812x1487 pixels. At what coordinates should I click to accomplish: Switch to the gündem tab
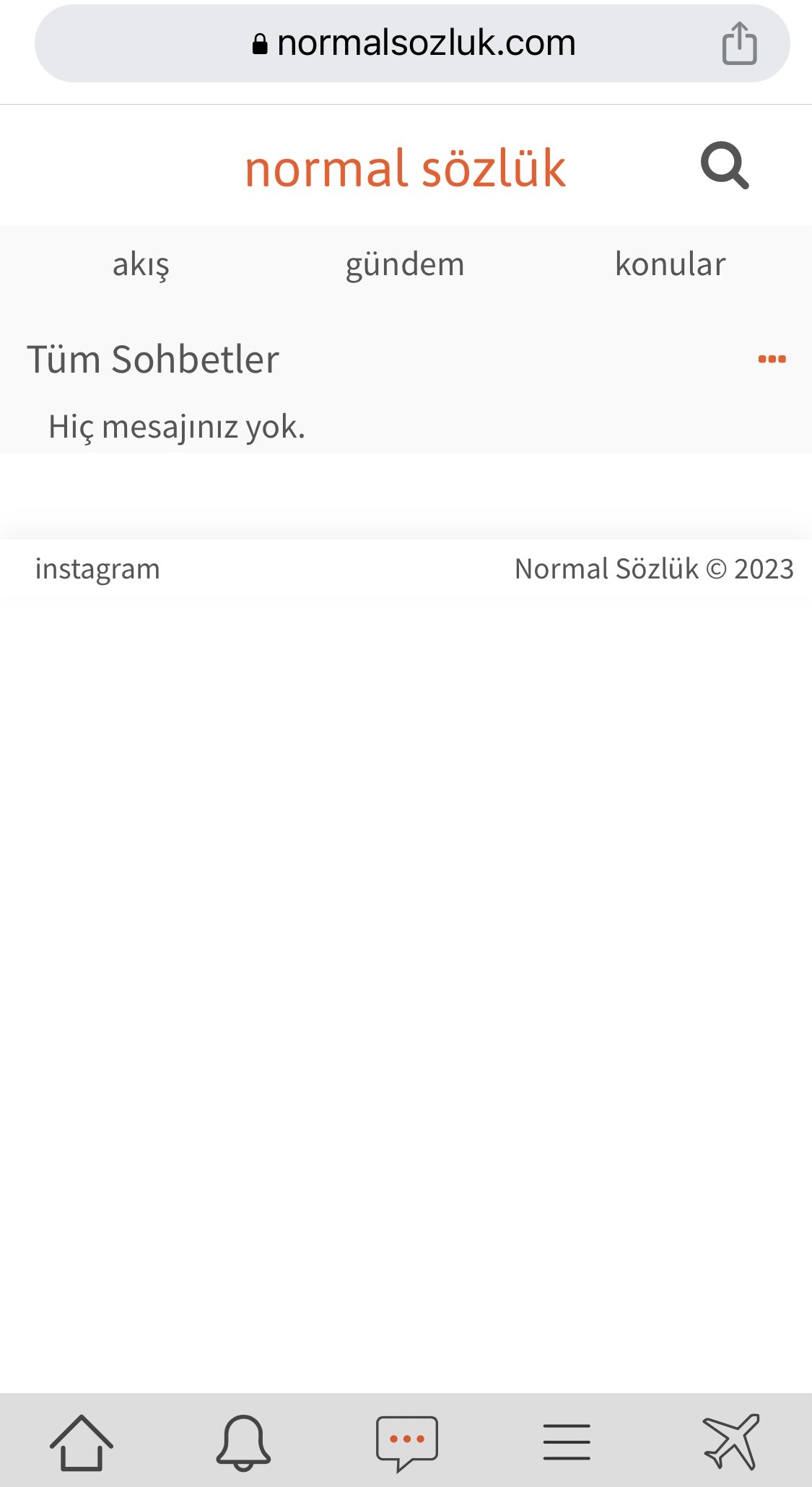coord(405,264)
